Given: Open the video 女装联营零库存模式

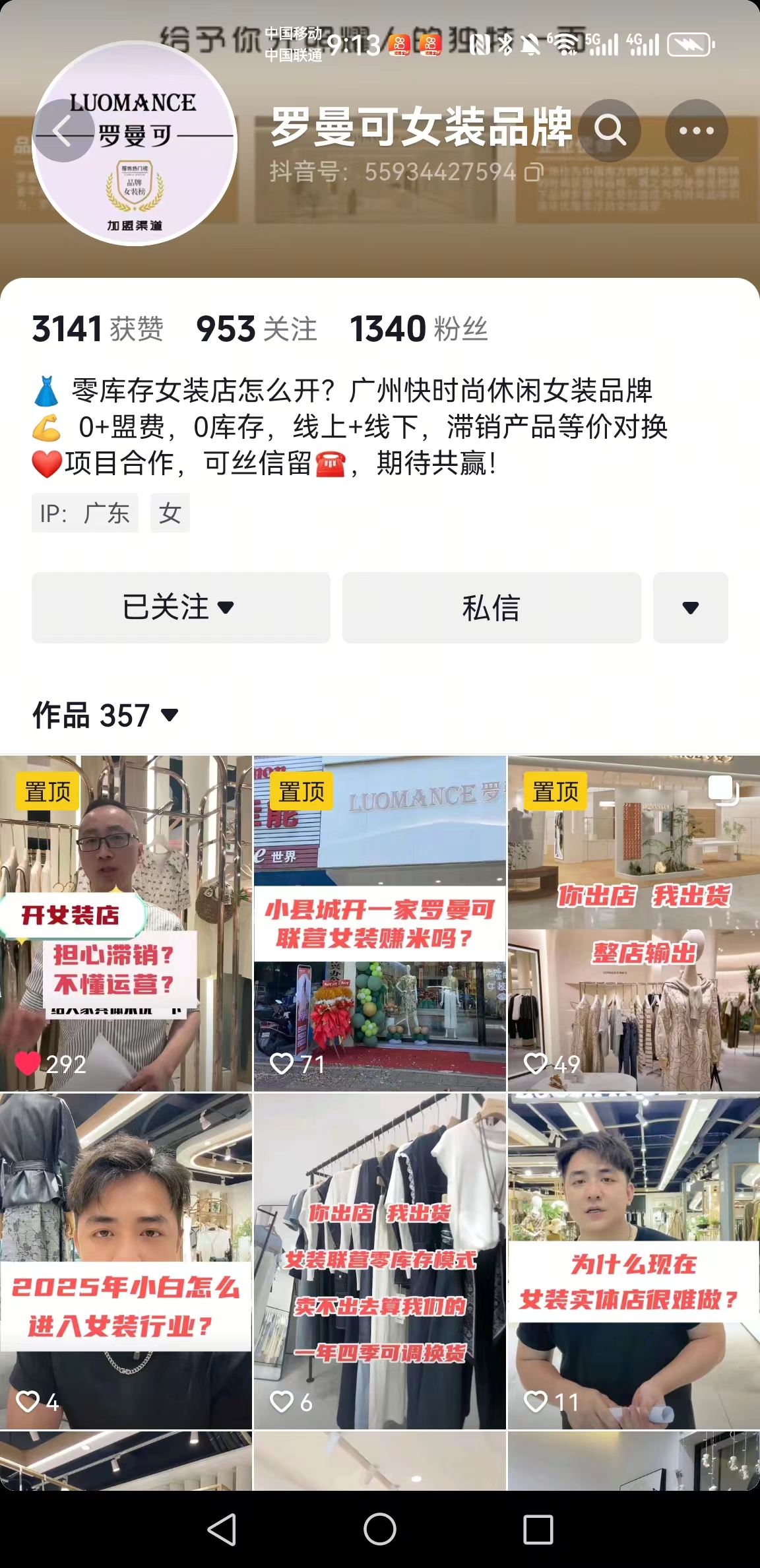Looking at the screenshot, I should pos(380,1260).
